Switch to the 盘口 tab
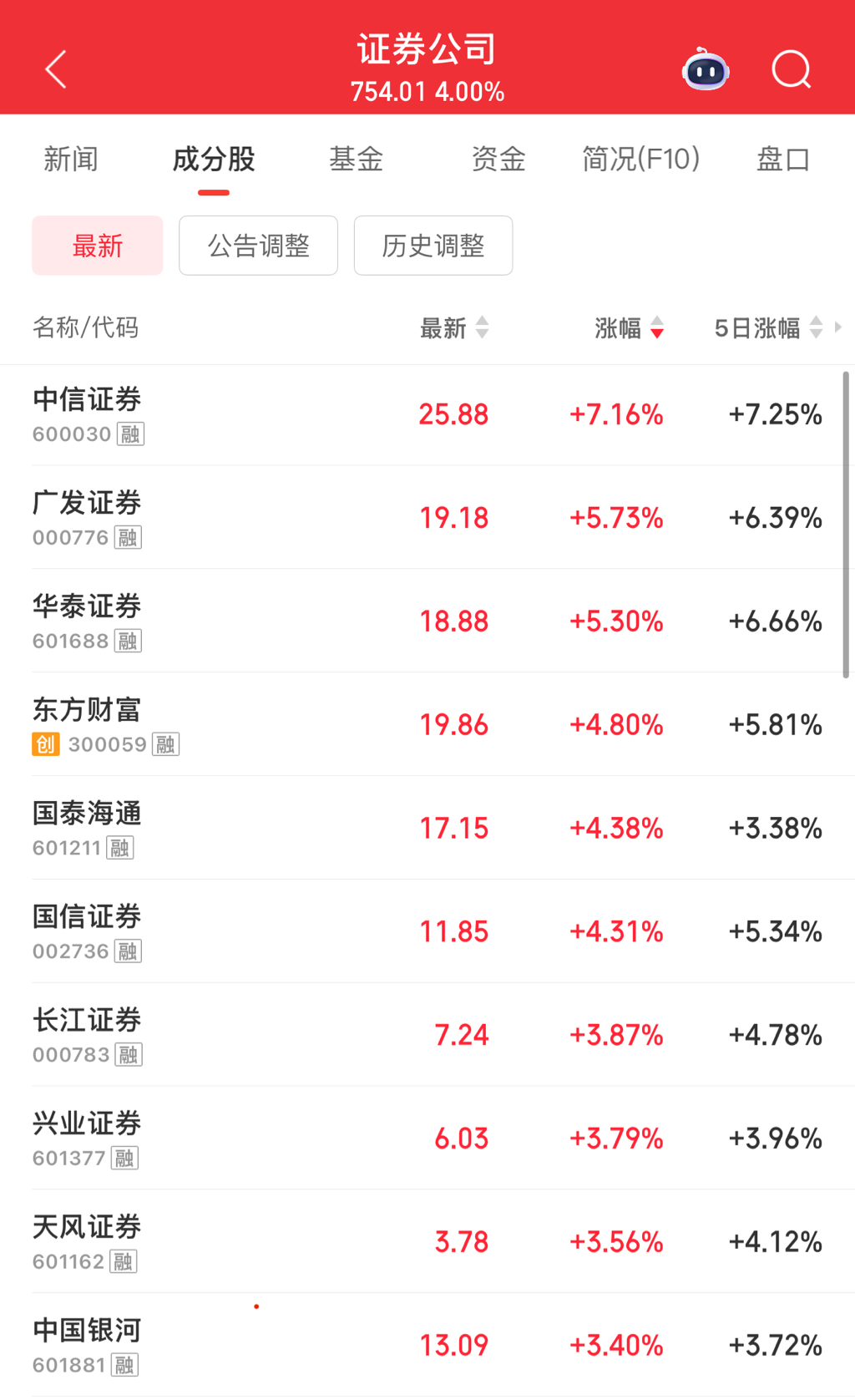Viewport: 855px width, 1400px height. (782, 159)
